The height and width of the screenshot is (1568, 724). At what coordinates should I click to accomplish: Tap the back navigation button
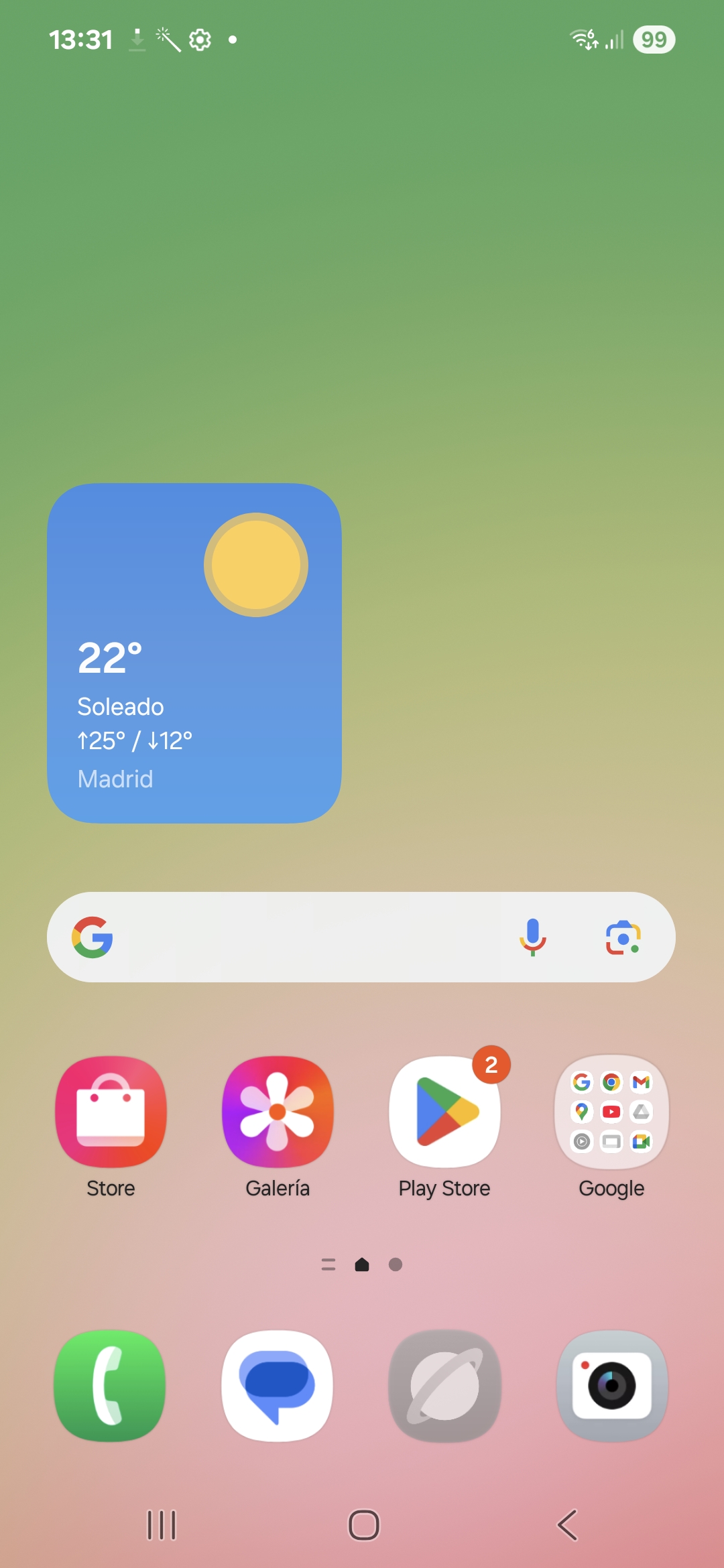tap(567, 1525)
